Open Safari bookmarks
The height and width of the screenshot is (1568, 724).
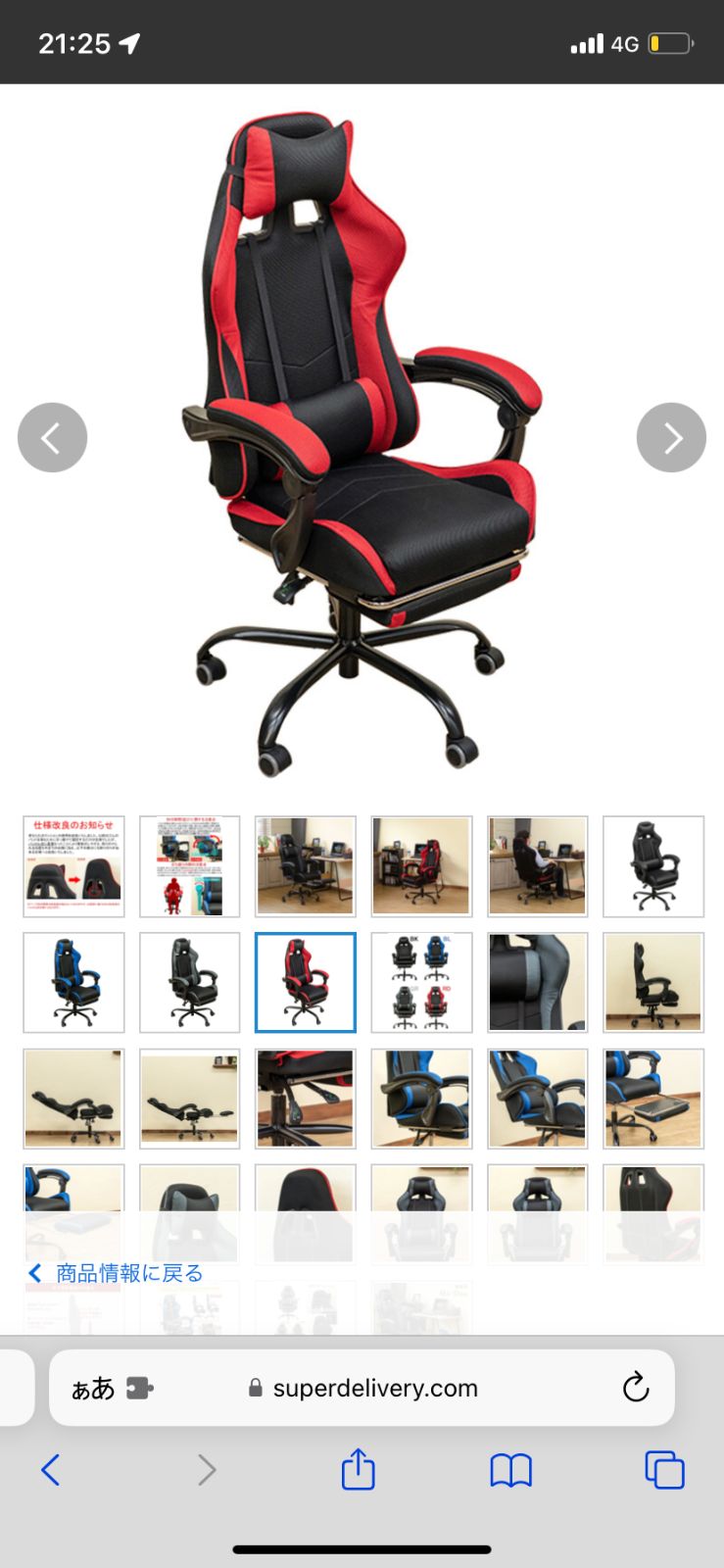click(x=510, y=1470)
